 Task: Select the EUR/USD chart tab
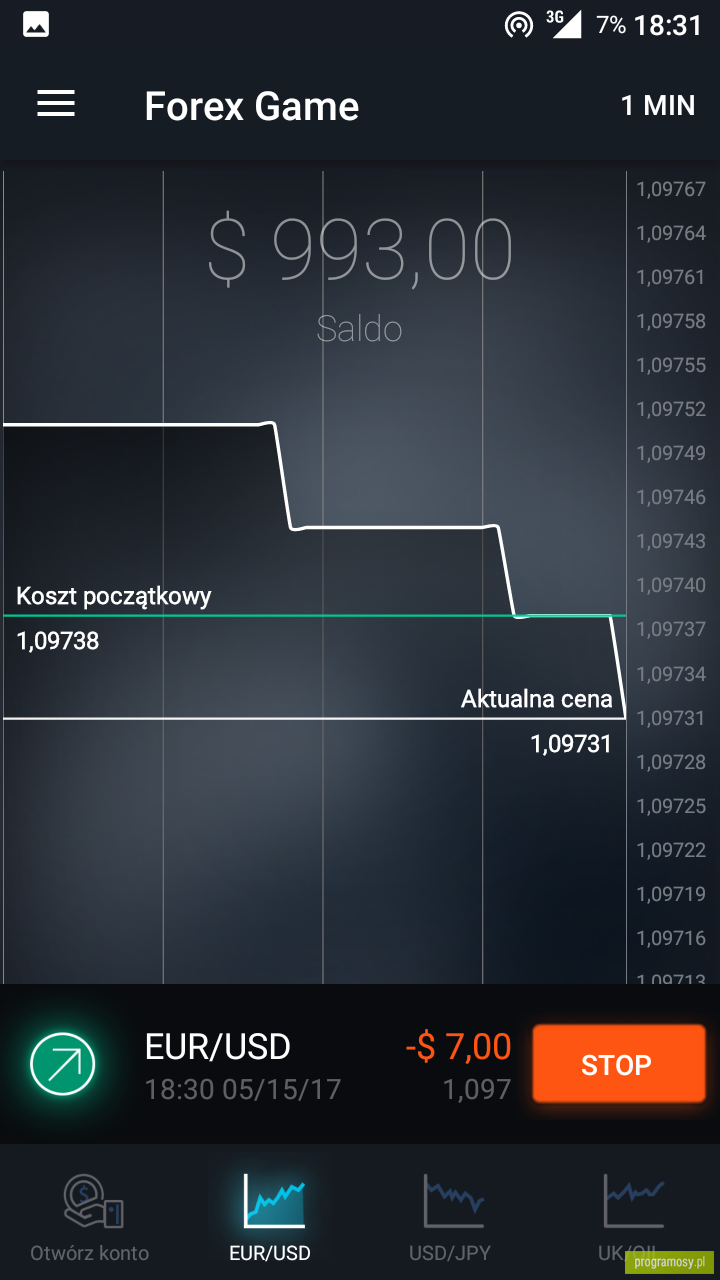click(x=270, y=1214)
